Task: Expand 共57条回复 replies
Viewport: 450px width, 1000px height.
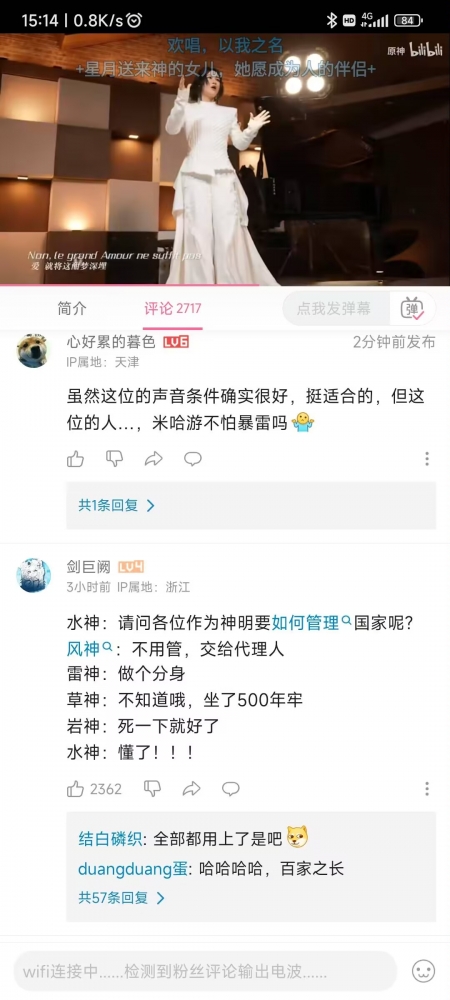Action: (122, 898)
